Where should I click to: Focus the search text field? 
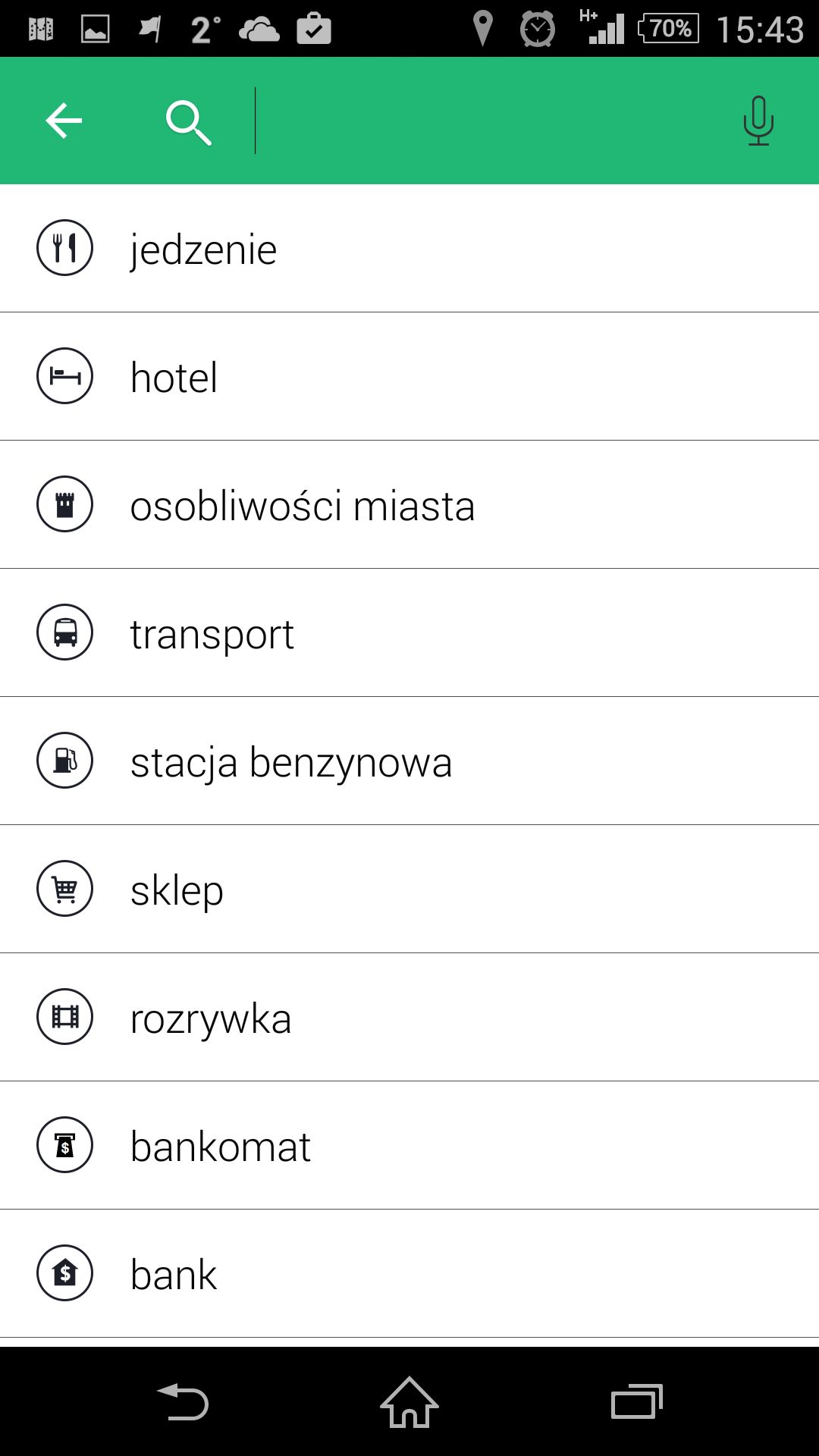coord(485,121)
